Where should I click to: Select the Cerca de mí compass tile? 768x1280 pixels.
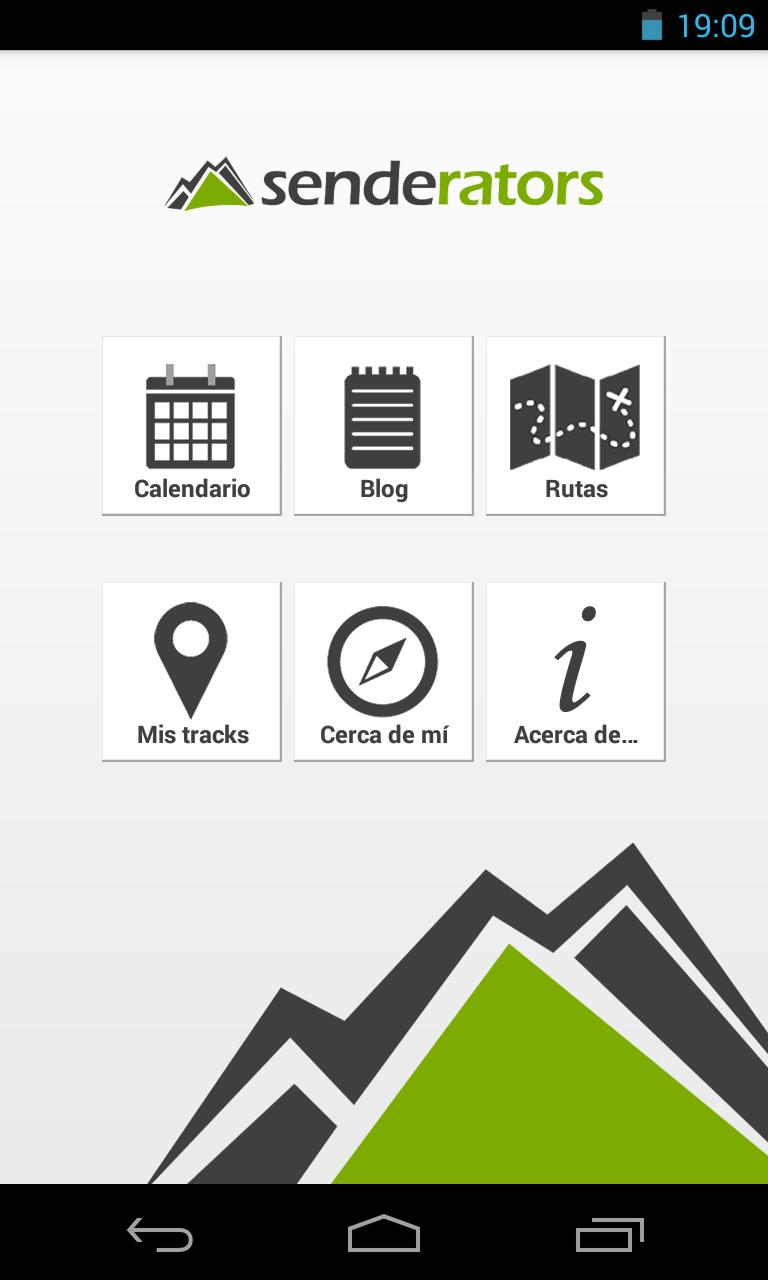(383, 672)
